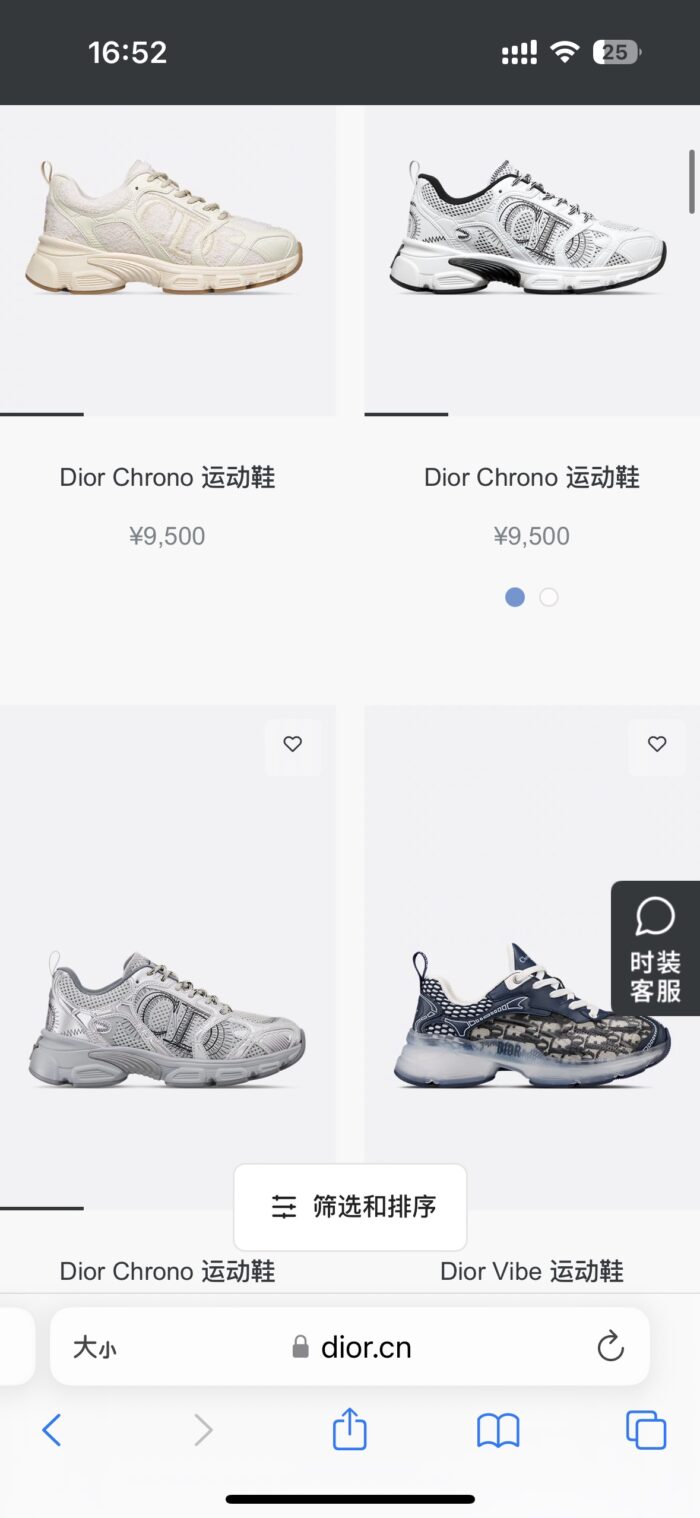Viewport: 700px width, 1518px height.
Task: Go back to the previous page
Action: (x=52, y=1430)
